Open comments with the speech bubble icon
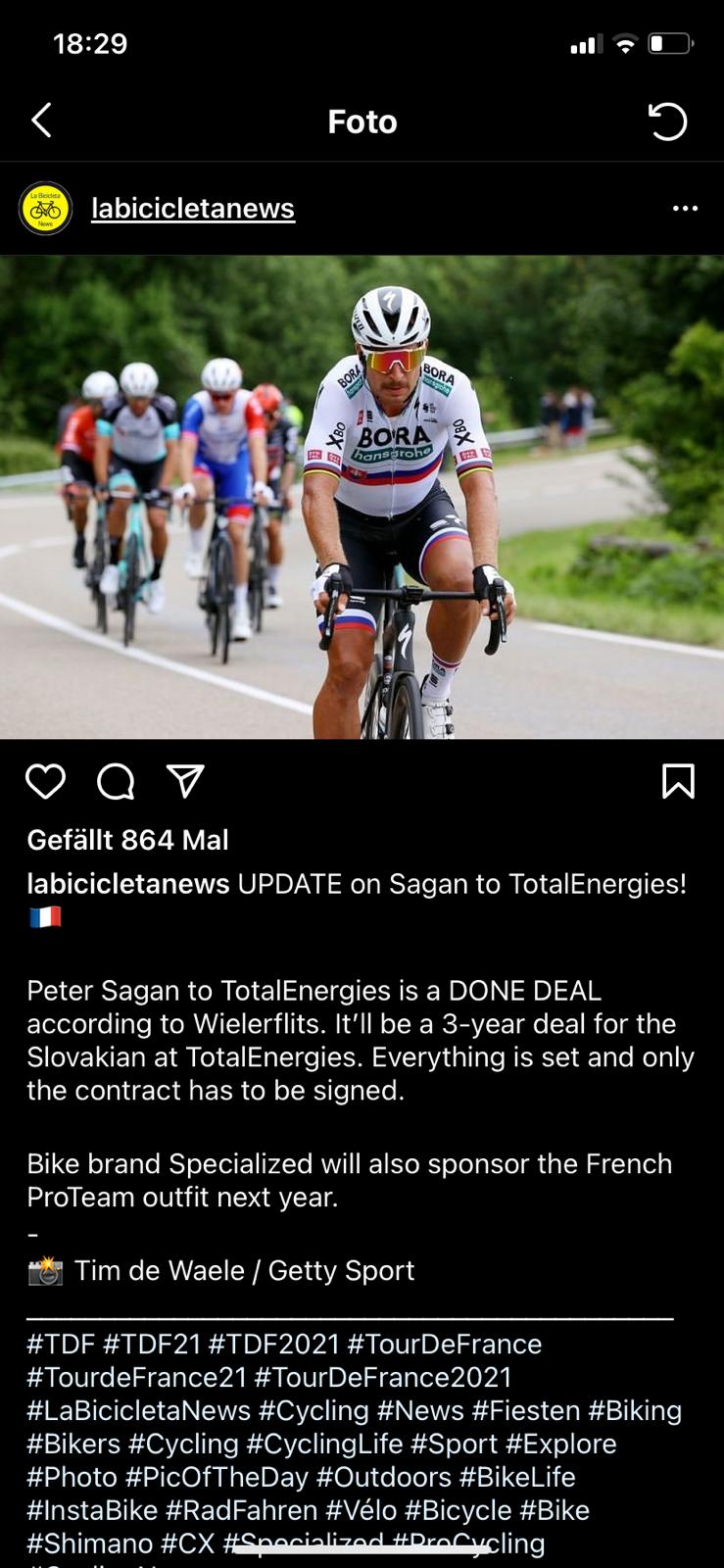724x1568 pixels. [x=116, y=781]
